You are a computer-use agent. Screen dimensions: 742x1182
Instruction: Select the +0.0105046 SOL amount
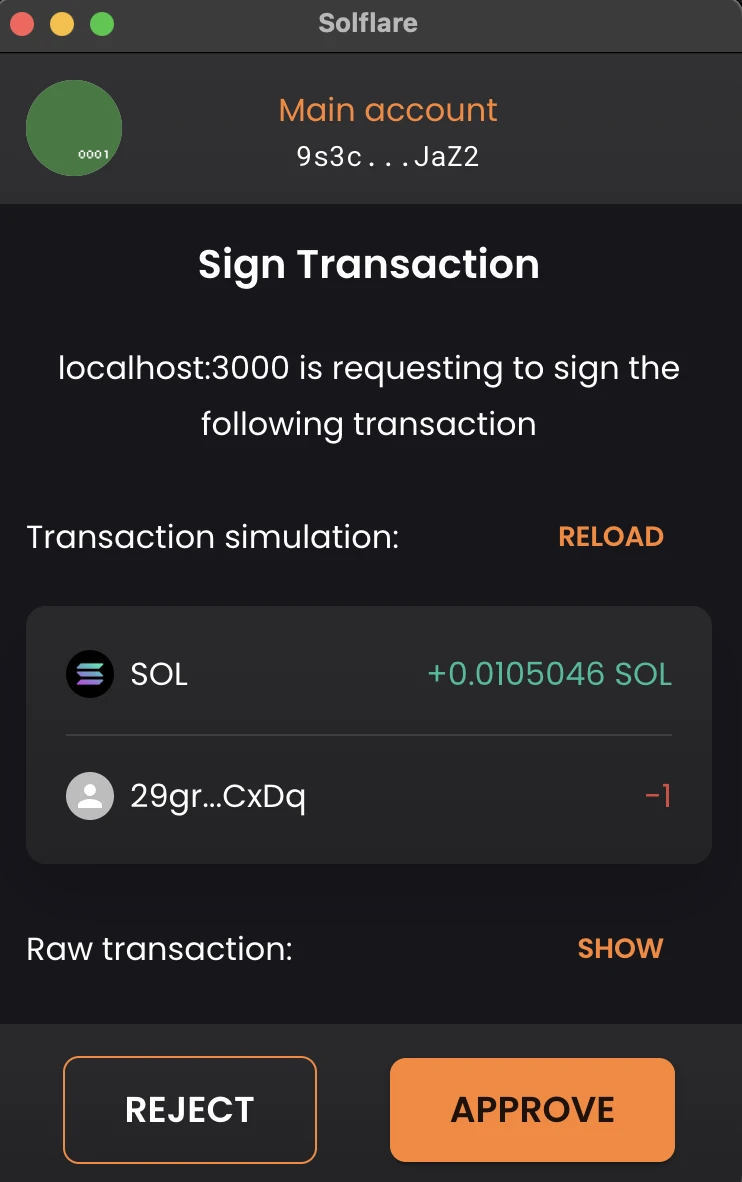(x=549, y=674)
